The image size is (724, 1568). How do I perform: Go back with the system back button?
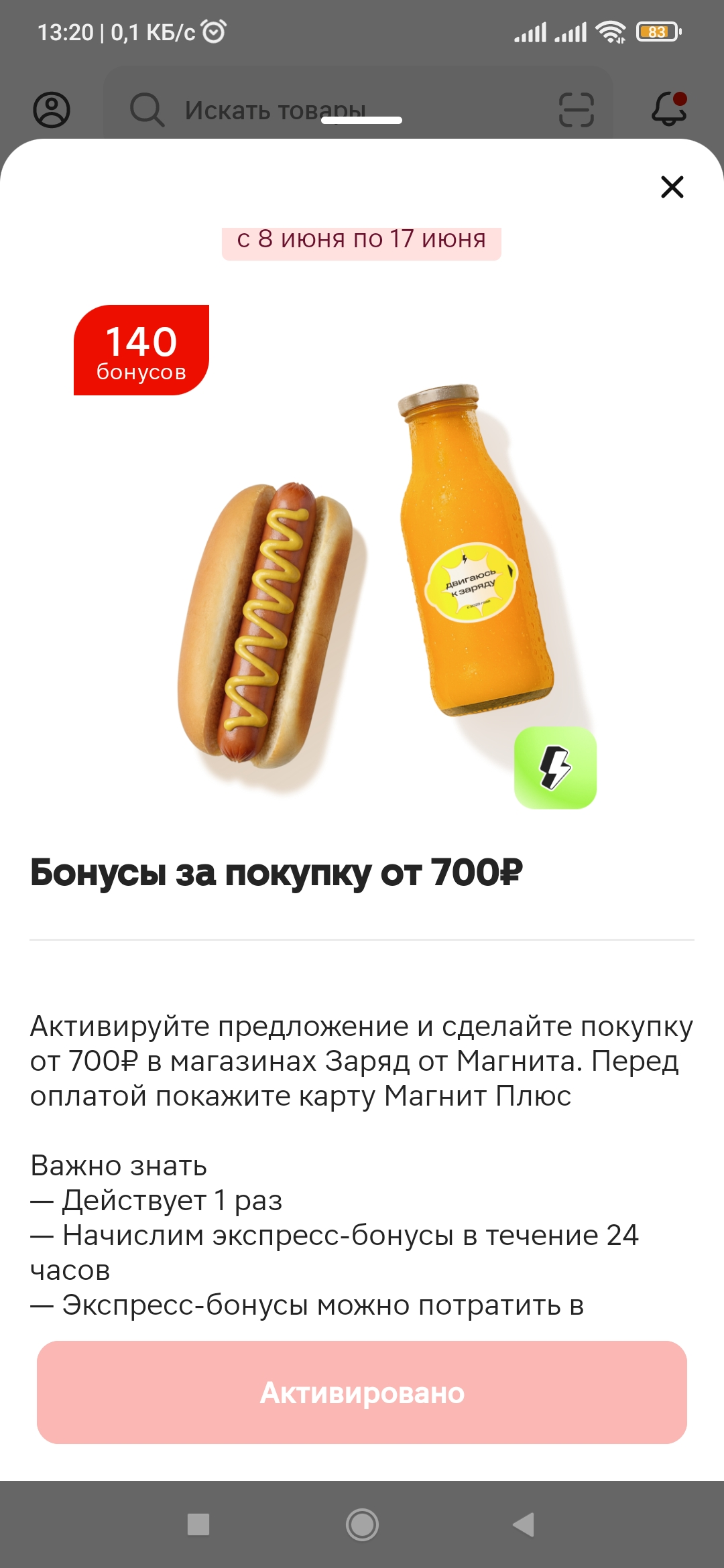524,1524
